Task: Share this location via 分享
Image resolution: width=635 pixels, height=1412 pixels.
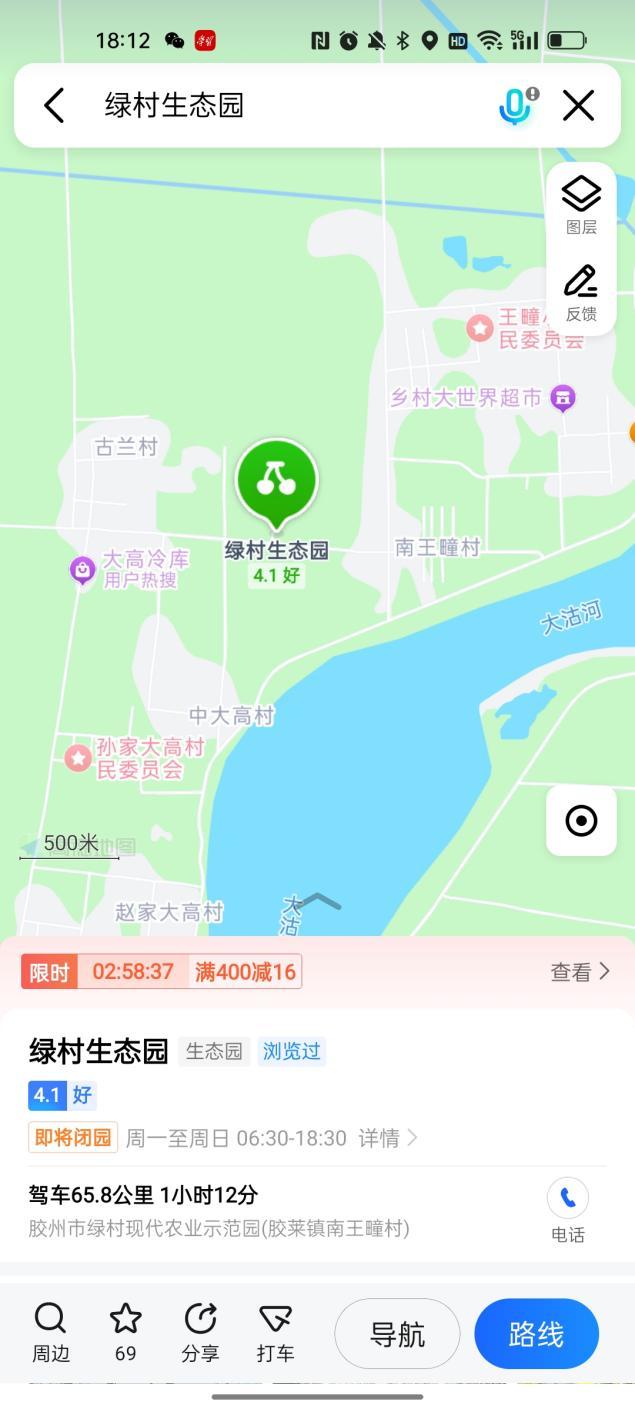Action: click(200, 1333)
